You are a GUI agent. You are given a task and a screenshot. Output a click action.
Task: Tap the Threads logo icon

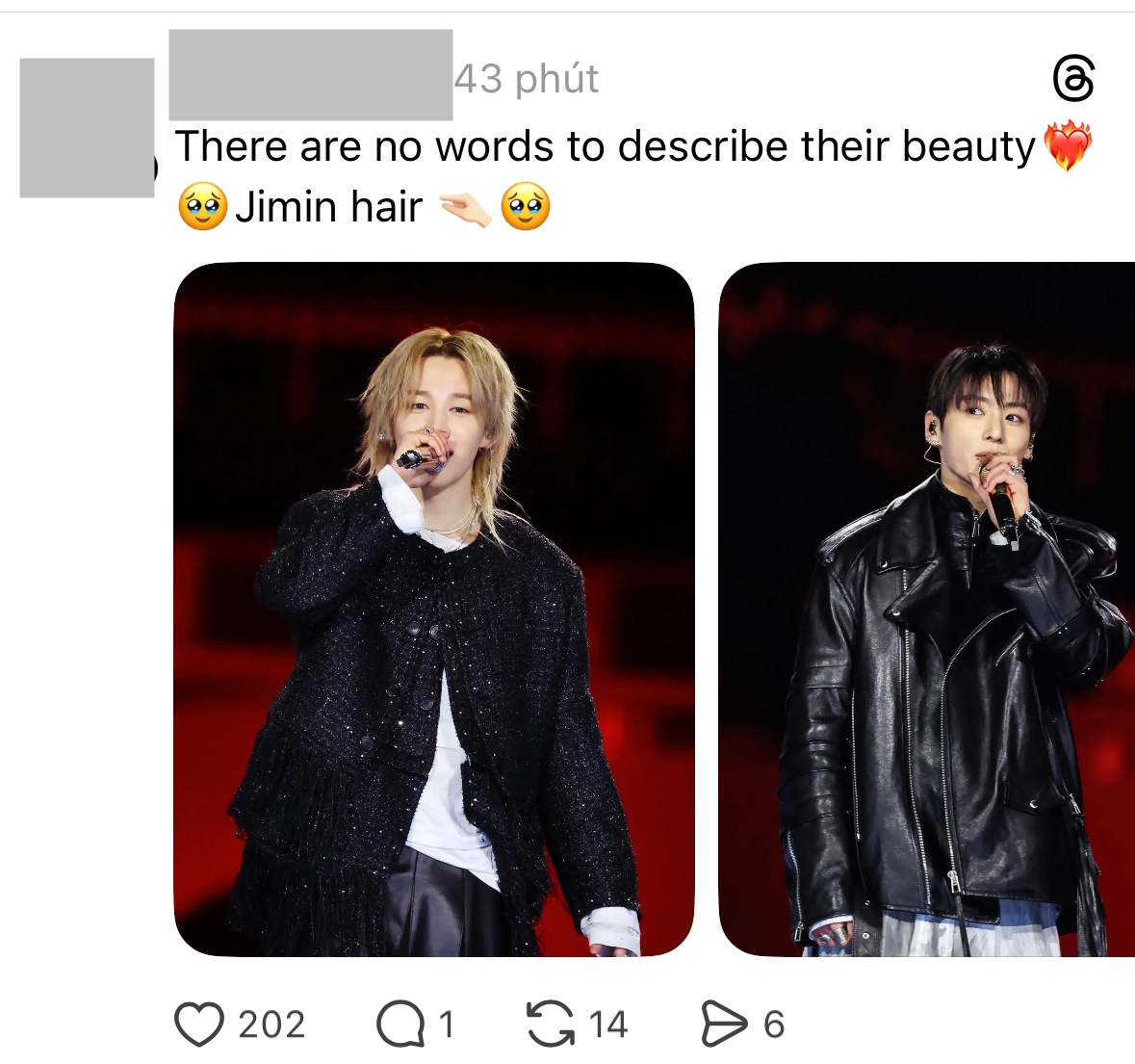tap(1072, 79)
